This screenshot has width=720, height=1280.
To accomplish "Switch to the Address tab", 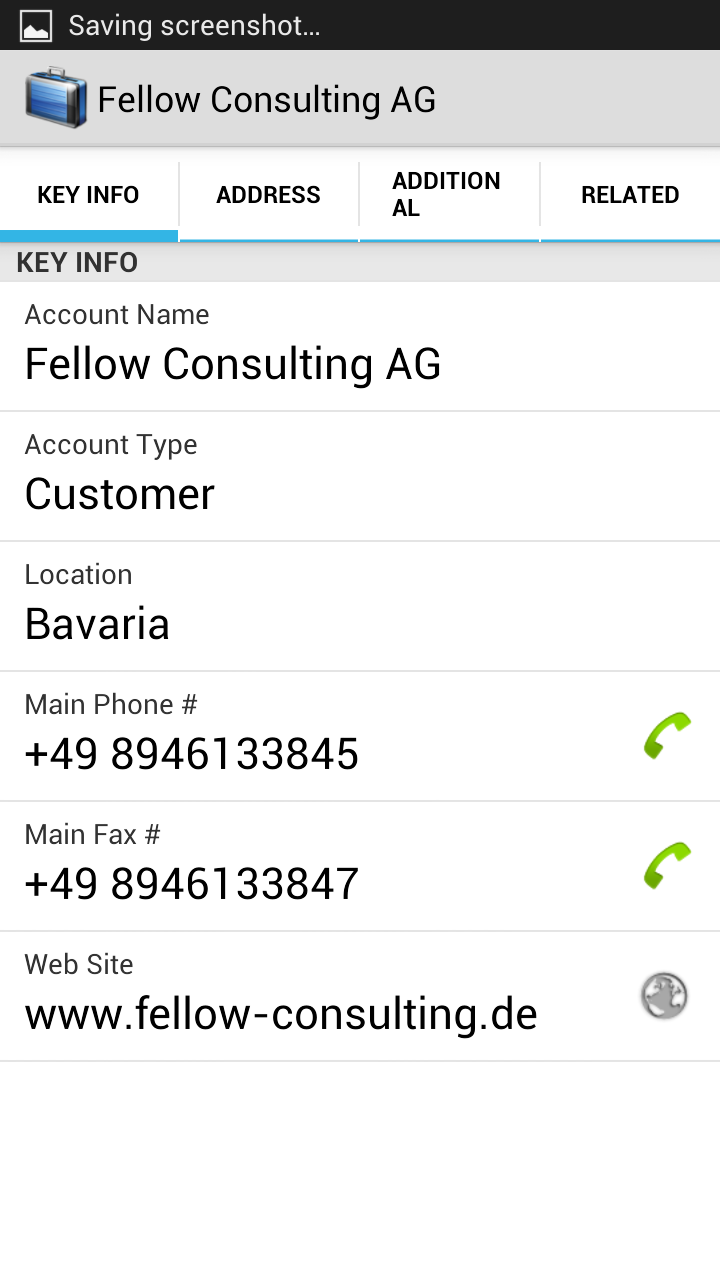I will [x=268, y=195].
